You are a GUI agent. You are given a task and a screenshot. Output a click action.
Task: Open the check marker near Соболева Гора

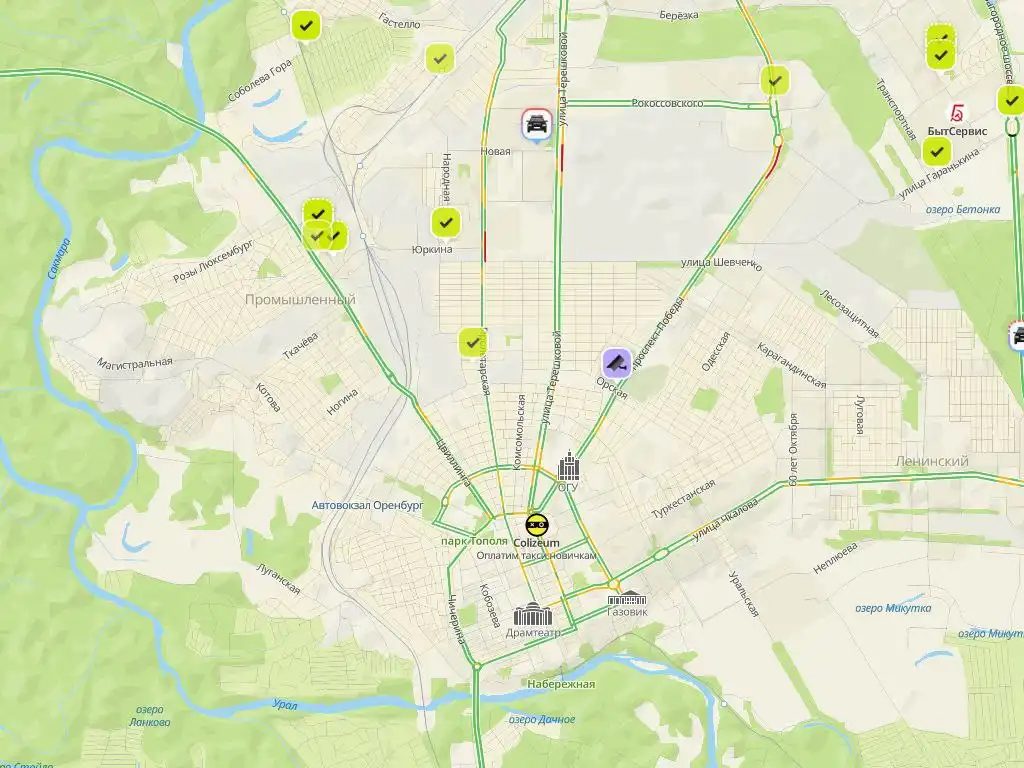click(x=306, y=25)
